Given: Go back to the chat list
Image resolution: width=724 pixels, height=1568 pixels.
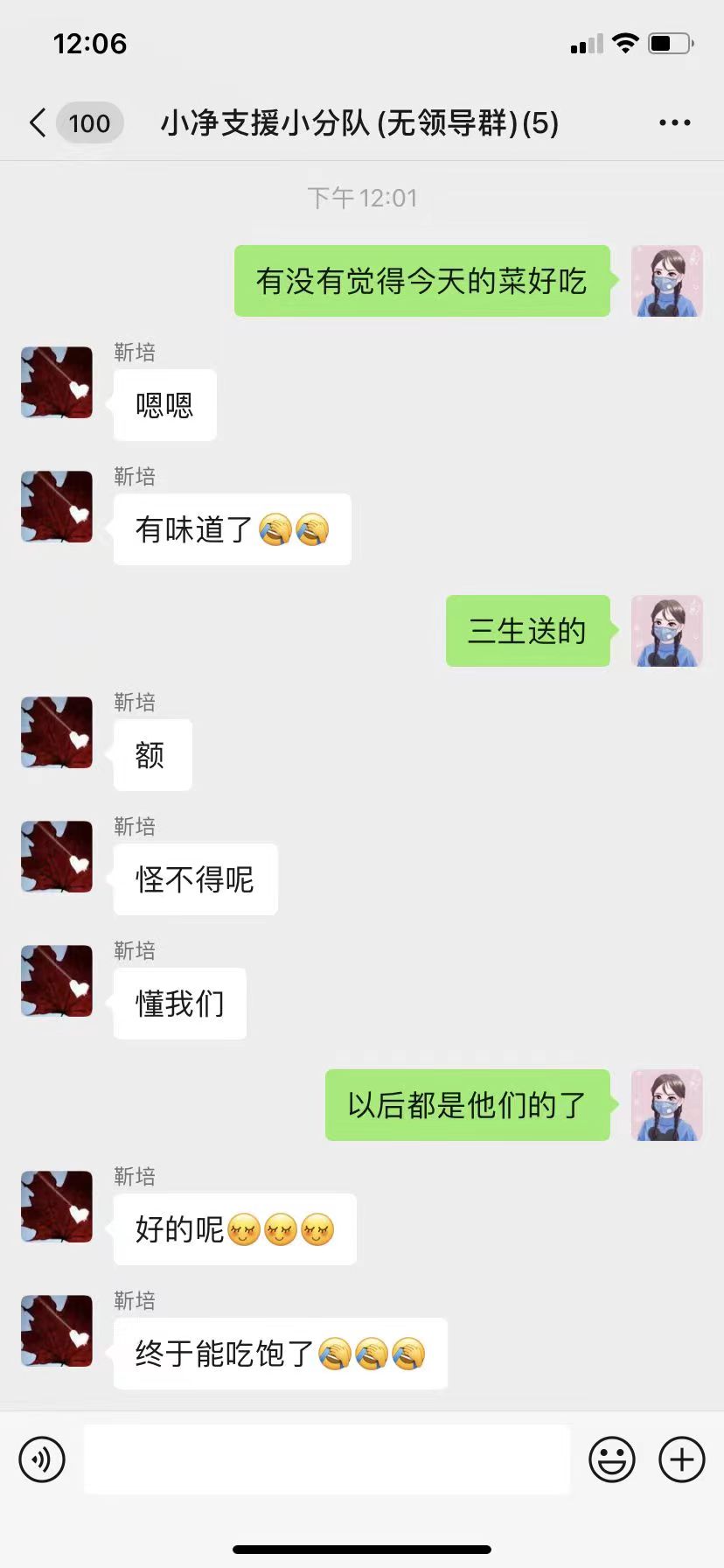Looking at the screenshot, I should point(38,123).
